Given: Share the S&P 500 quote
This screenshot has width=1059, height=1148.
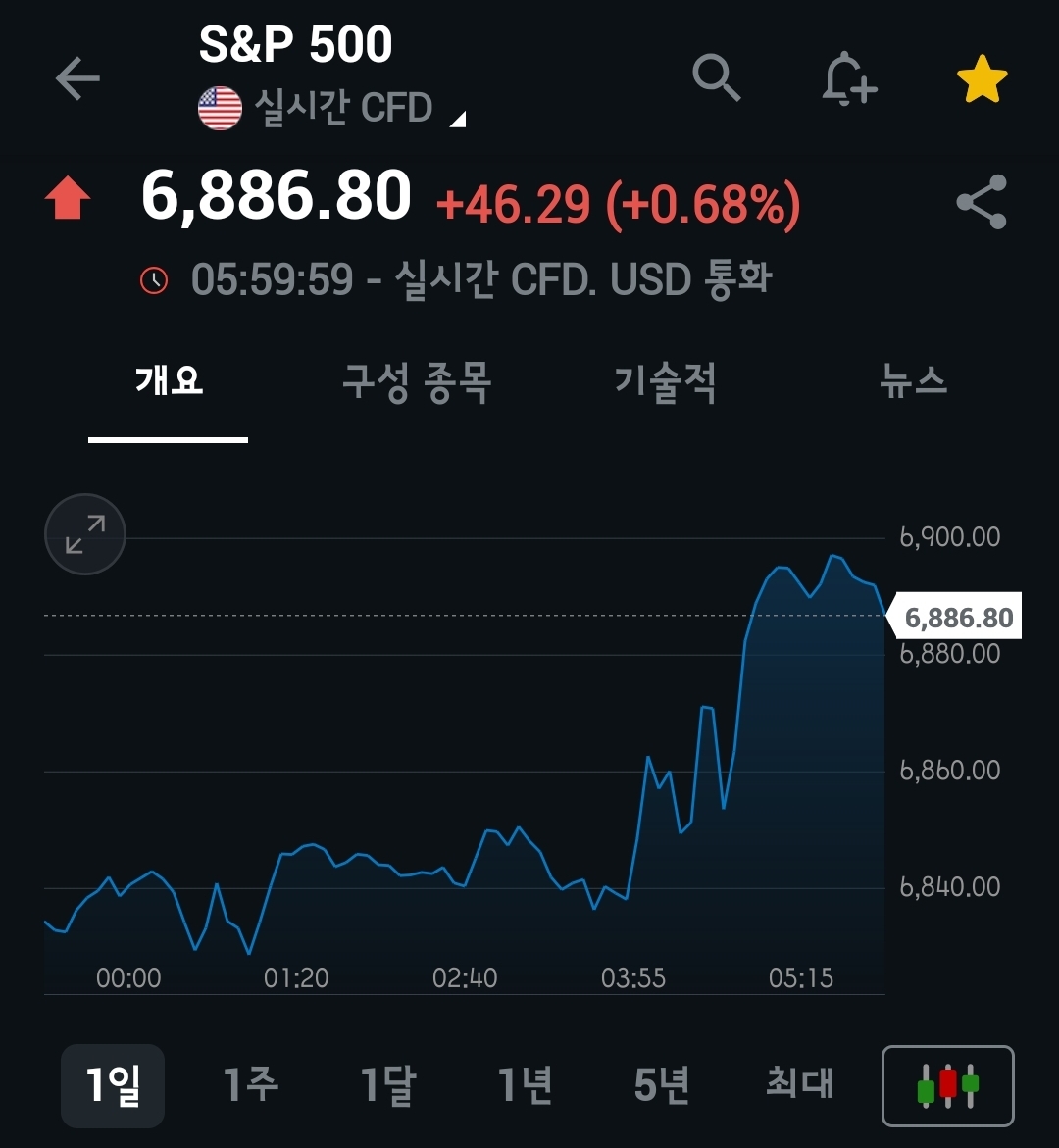Looking at the screenshot, I should (x=982, y=202).
